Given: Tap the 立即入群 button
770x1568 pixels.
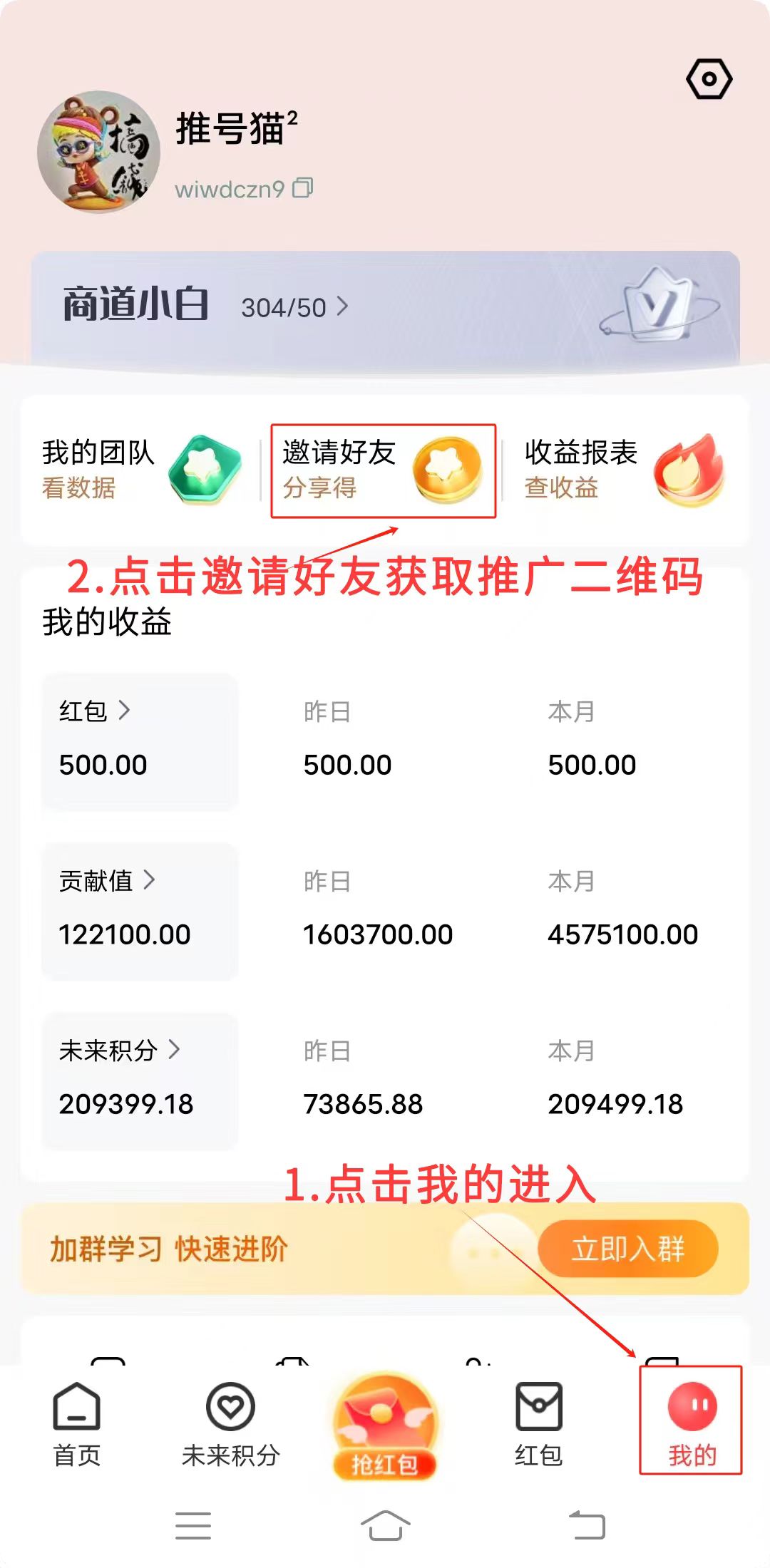Looking at the screenshot, I should click(626, 1249).
